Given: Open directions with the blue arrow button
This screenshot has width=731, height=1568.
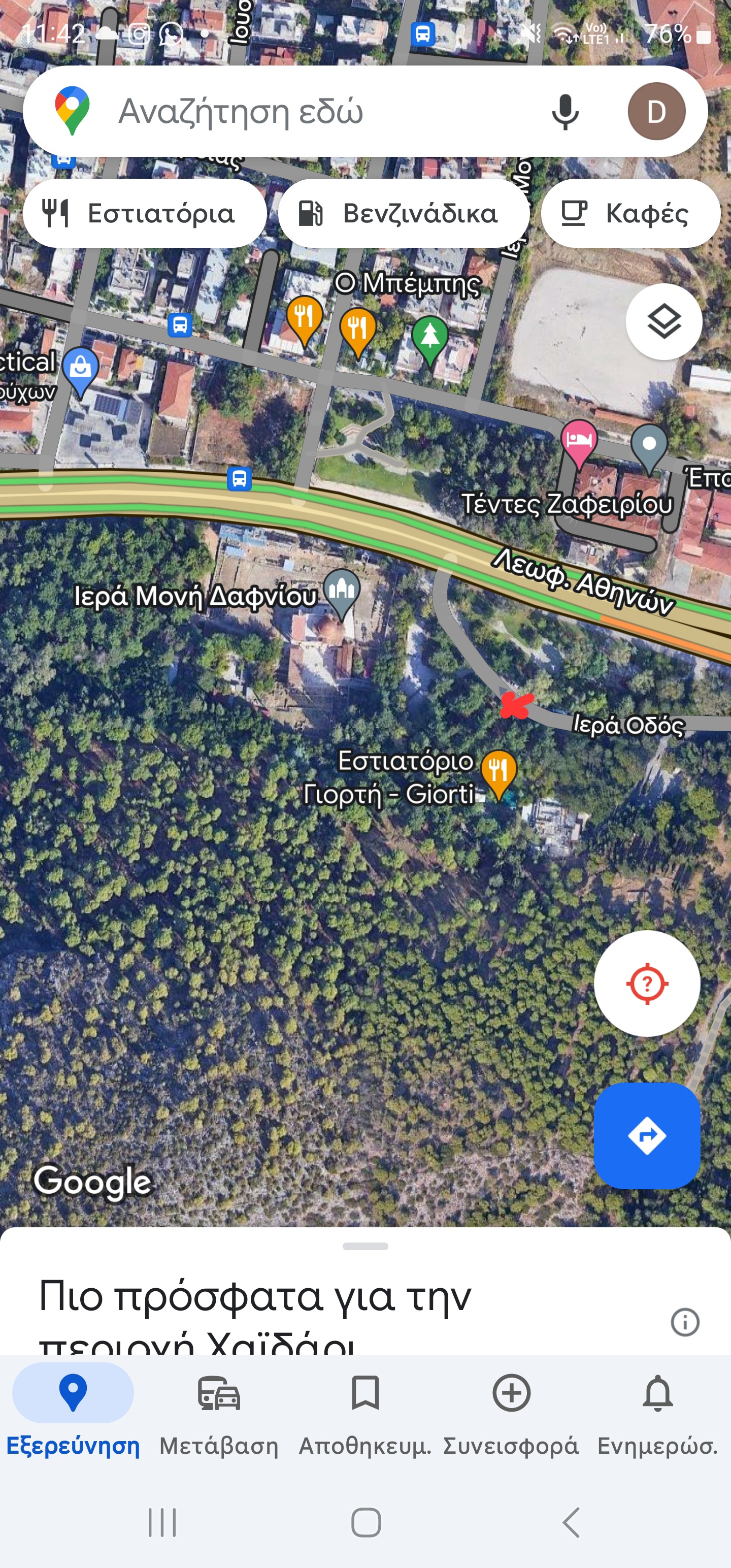Looking at the screenshot, I should (x=646, y=1135).
